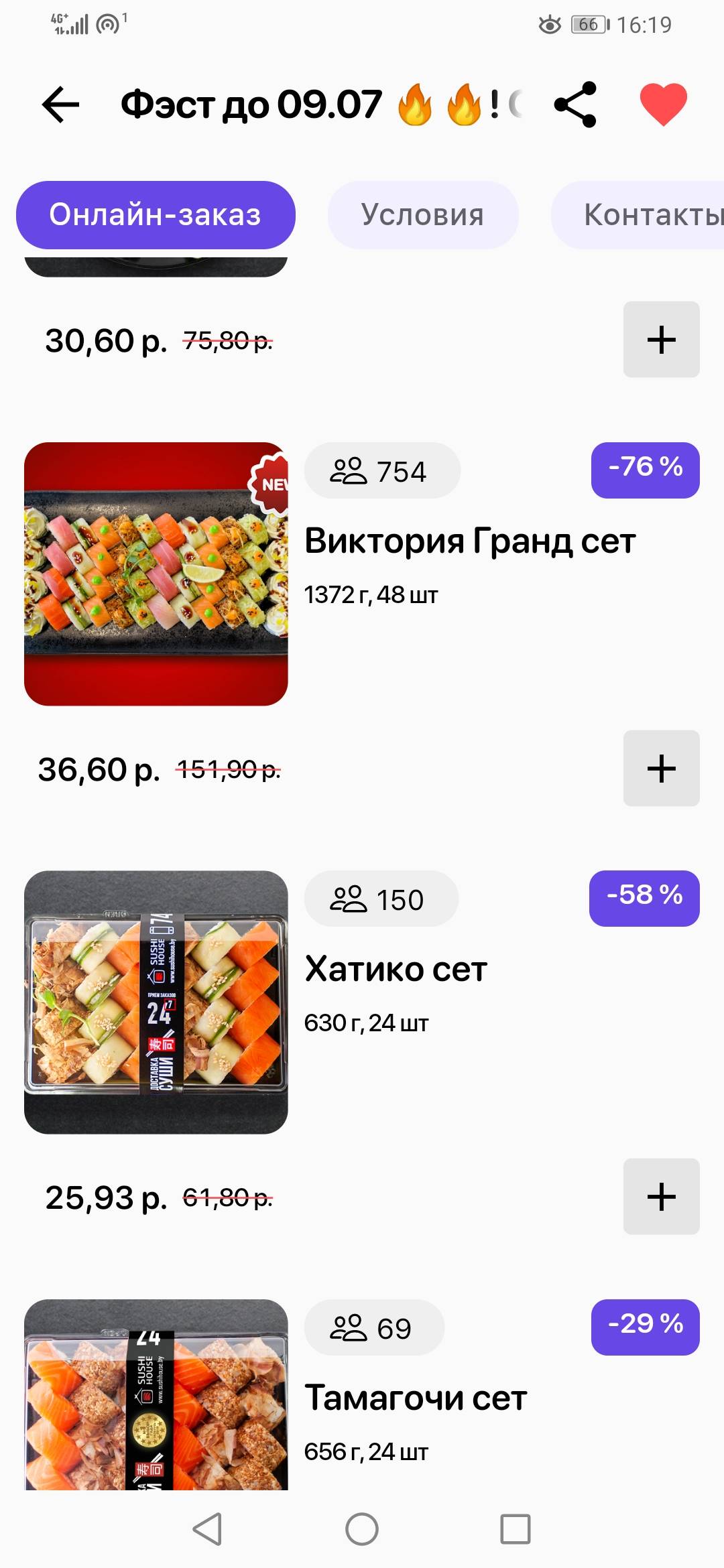Remove the promotion from favorites via heart
The width and height of the screenshot is (724, 1568).
663,105
